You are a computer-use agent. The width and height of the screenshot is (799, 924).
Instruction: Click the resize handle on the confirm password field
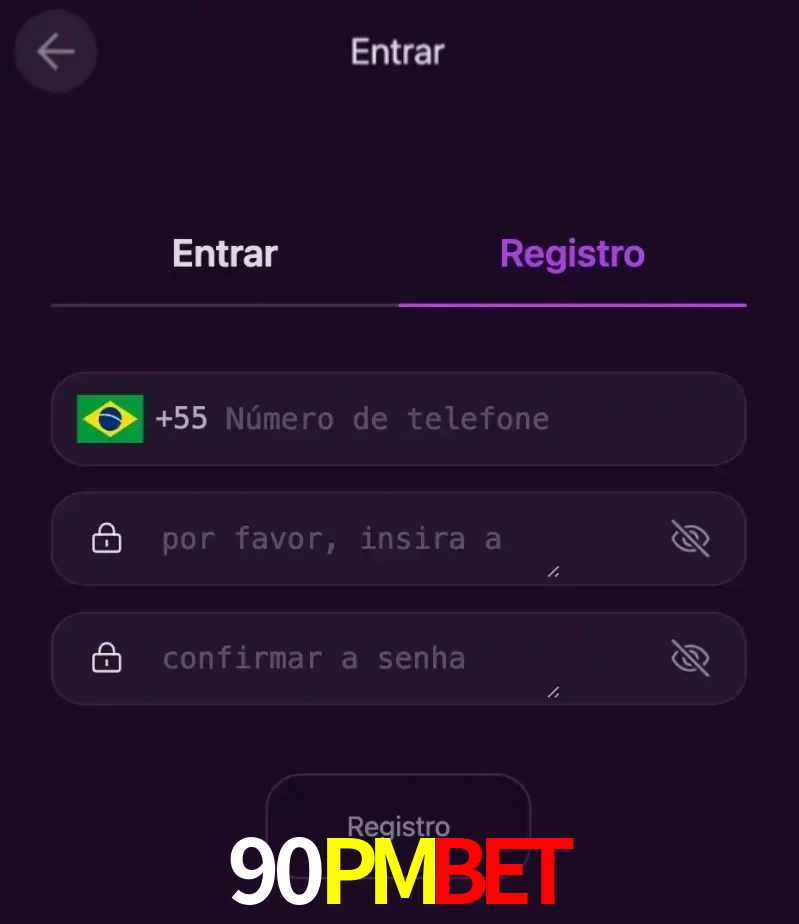click(552, 692)
